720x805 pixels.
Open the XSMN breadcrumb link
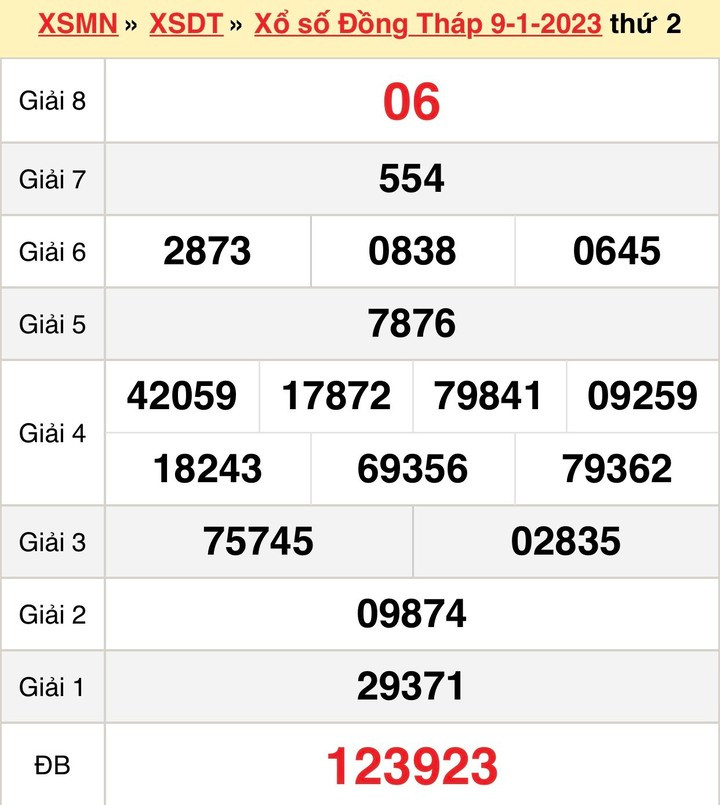(78, 24)
